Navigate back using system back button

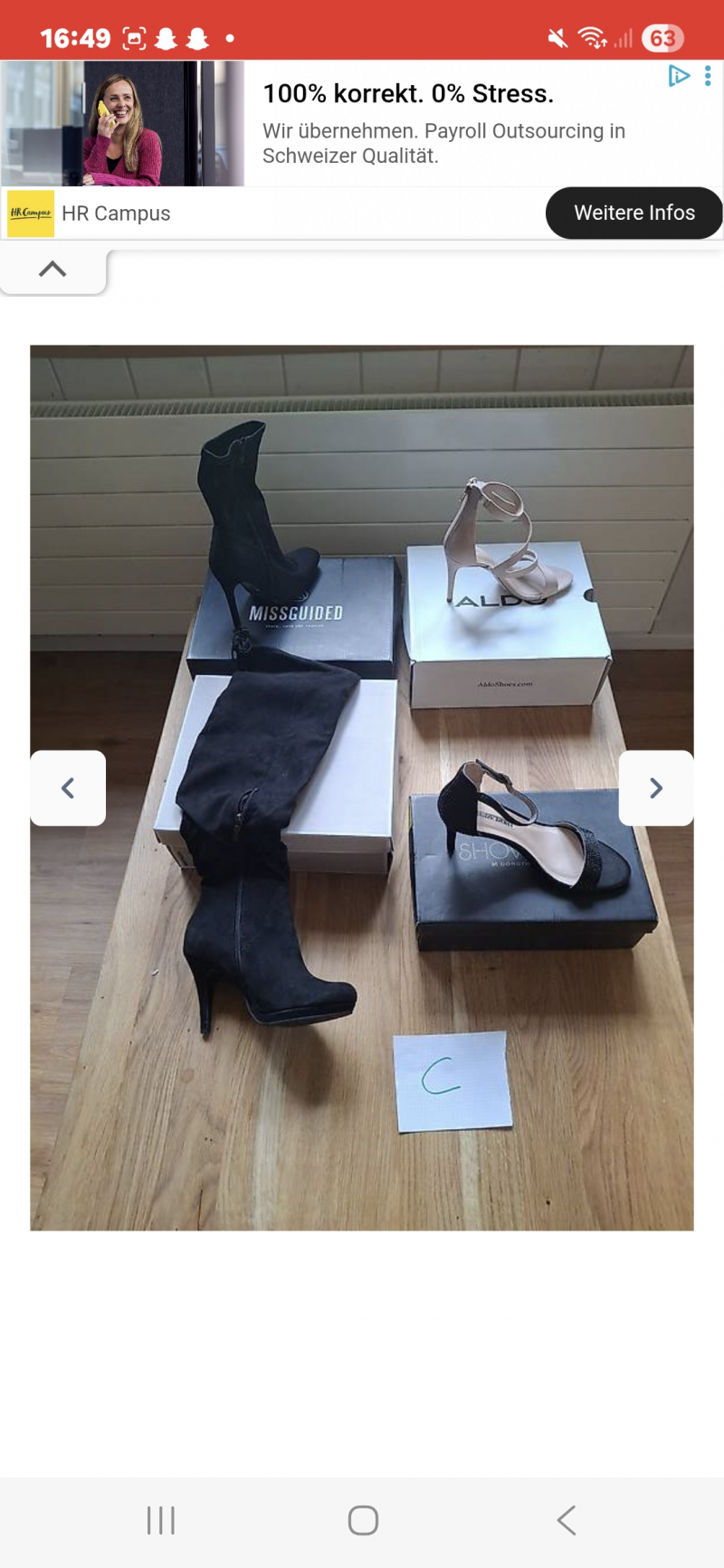tap(567, 1520)
